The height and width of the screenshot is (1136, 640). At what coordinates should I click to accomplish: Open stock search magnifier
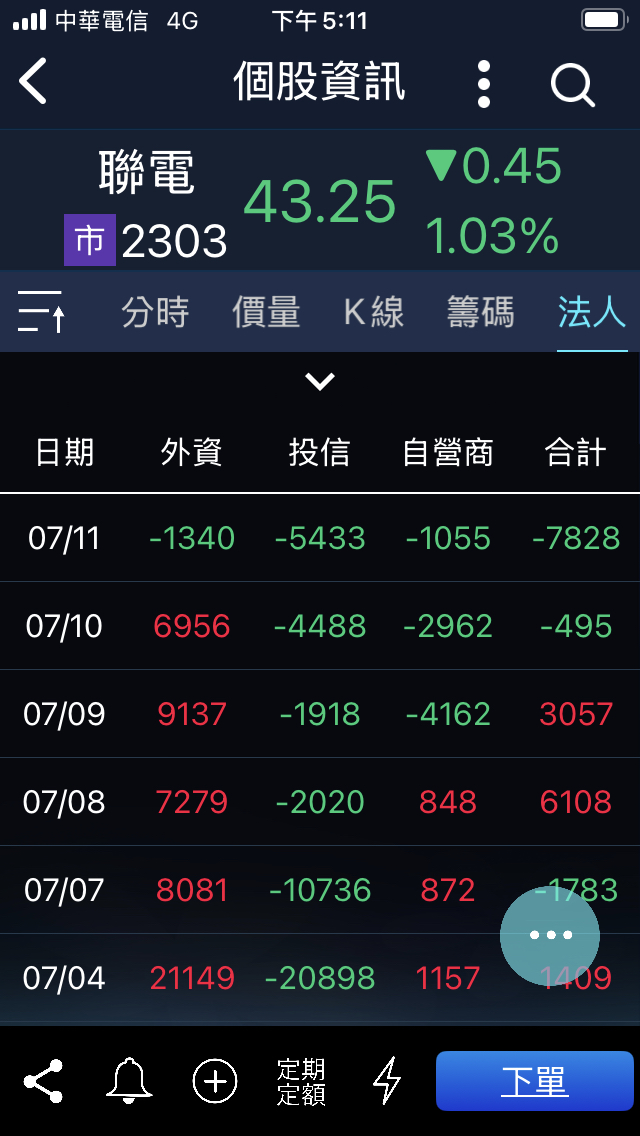[573, 85]
